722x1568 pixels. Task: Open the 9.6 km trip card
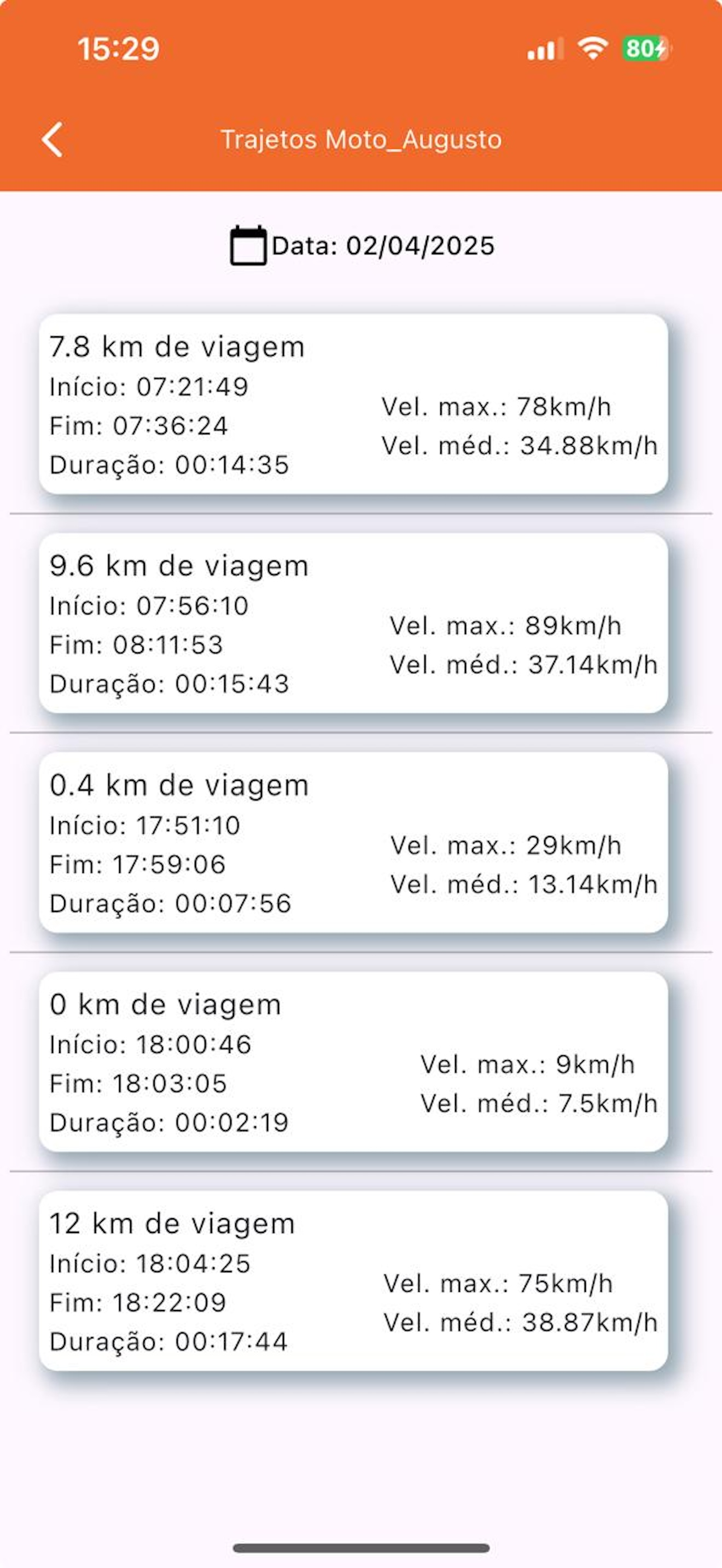[x=353, y=623]
